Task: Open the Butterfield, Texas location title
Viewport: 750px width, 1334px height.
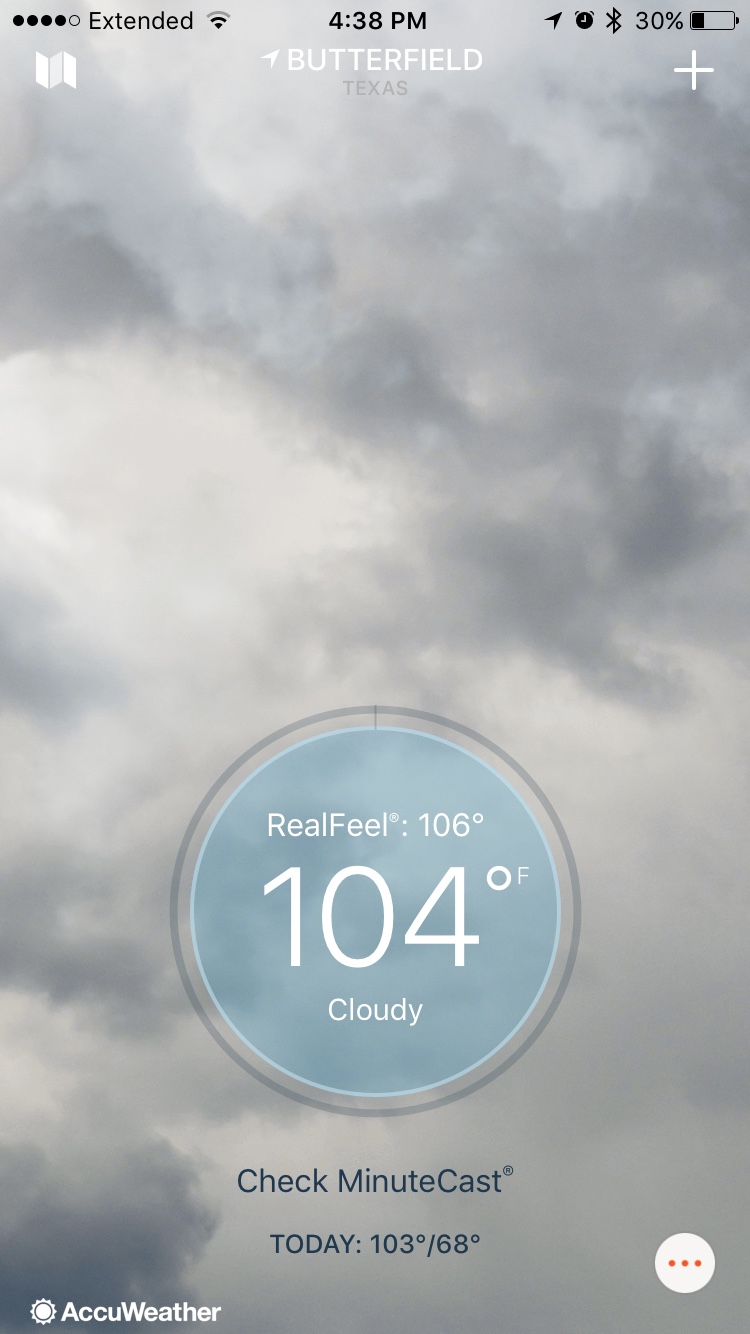Action: point(374,70)
